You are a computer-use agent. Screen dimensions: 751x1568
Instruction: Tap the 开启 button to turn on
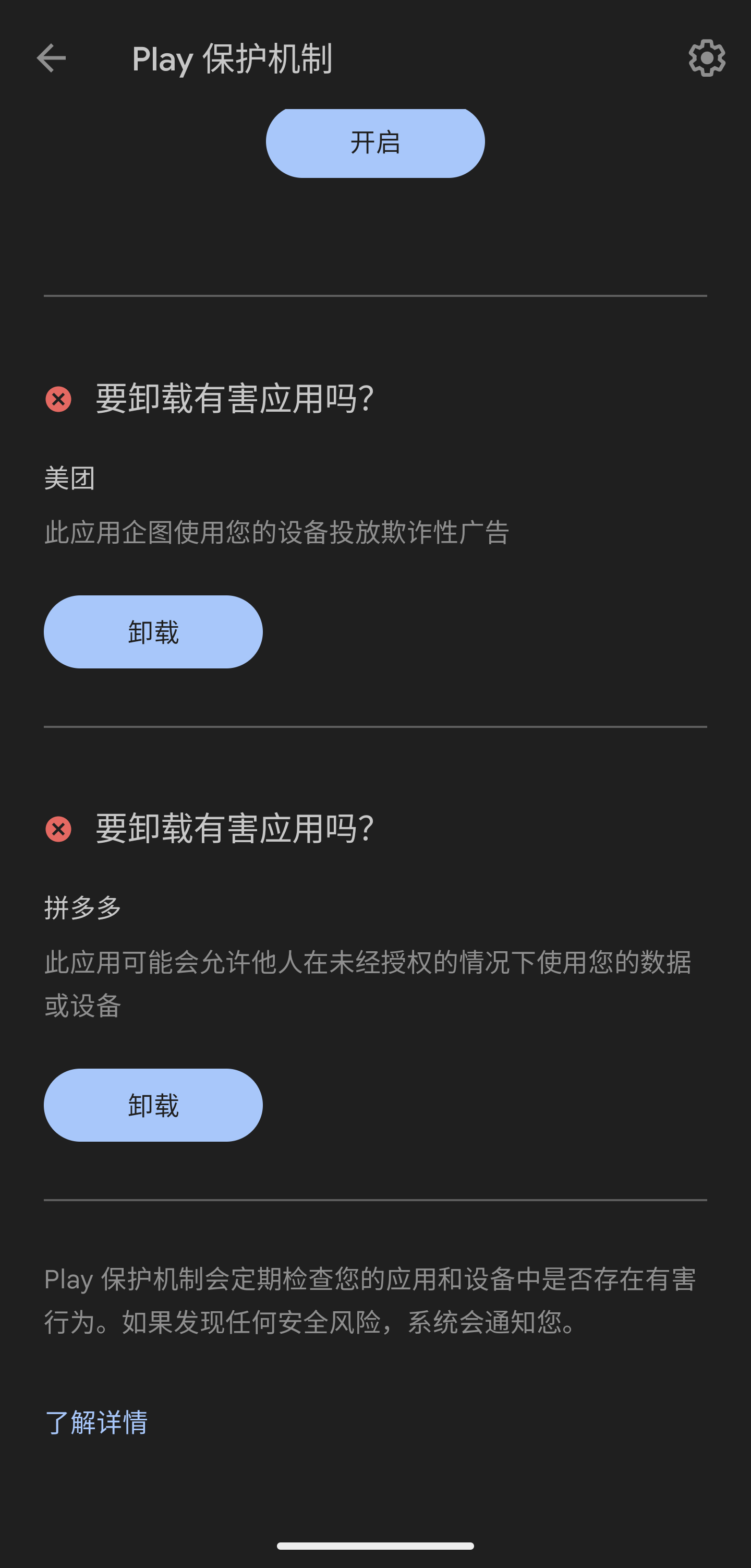coord(375,142)
